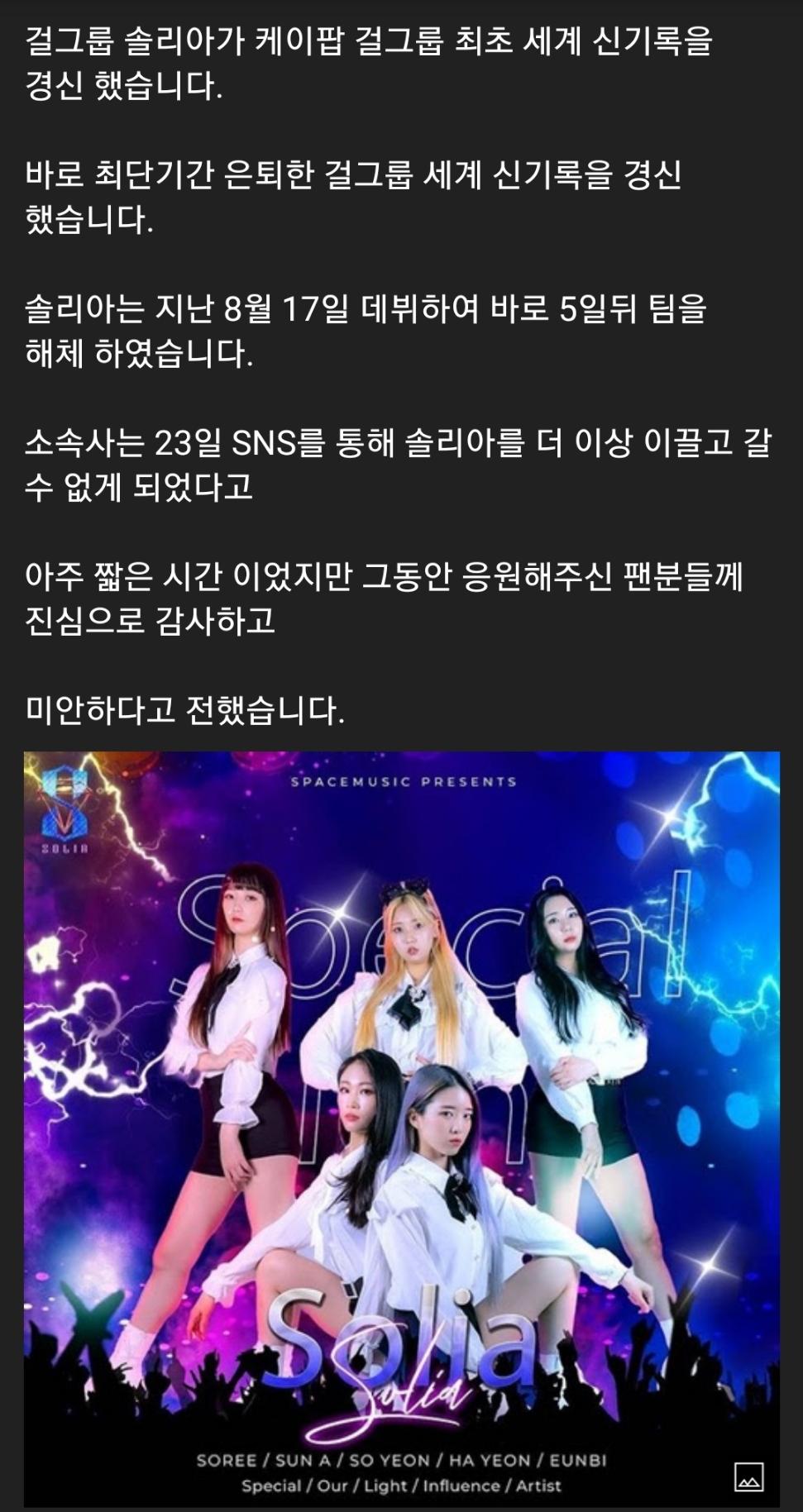Tap the picture icon on the poster corner
The height and width of the screenshot is (1512, 803).
749,1476
